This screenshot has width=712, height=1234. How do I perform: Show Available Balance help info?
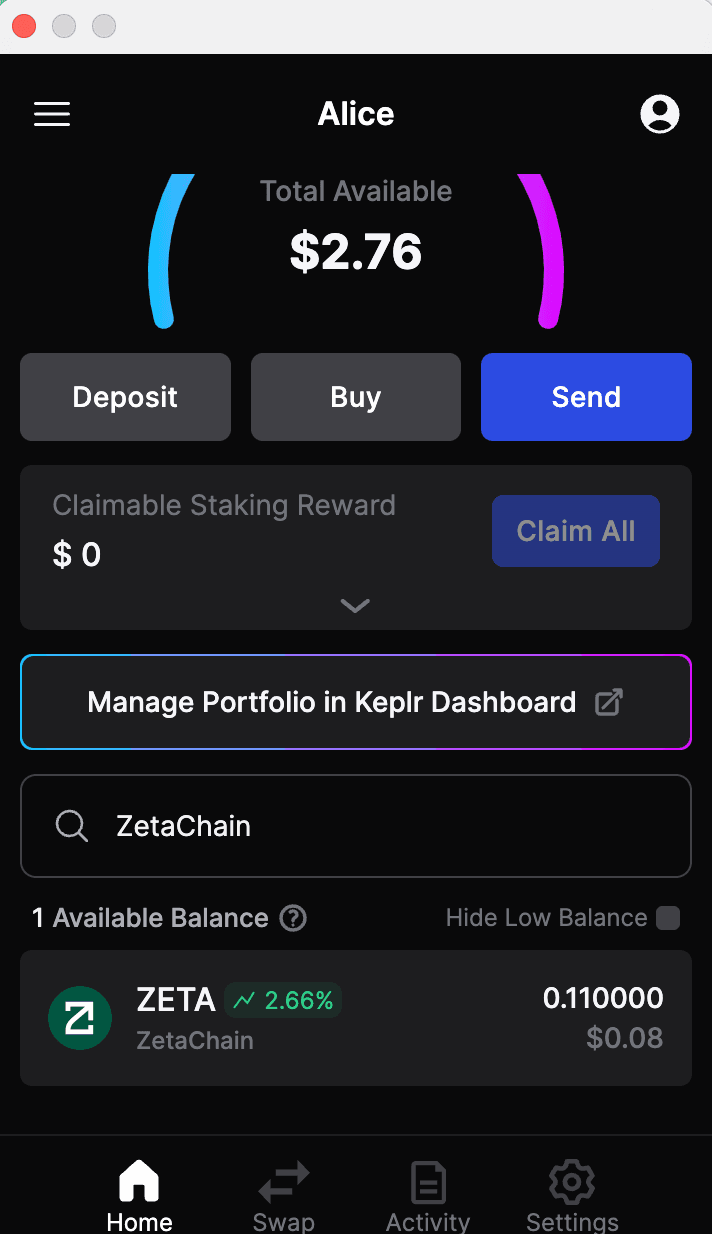click(293, 918)
